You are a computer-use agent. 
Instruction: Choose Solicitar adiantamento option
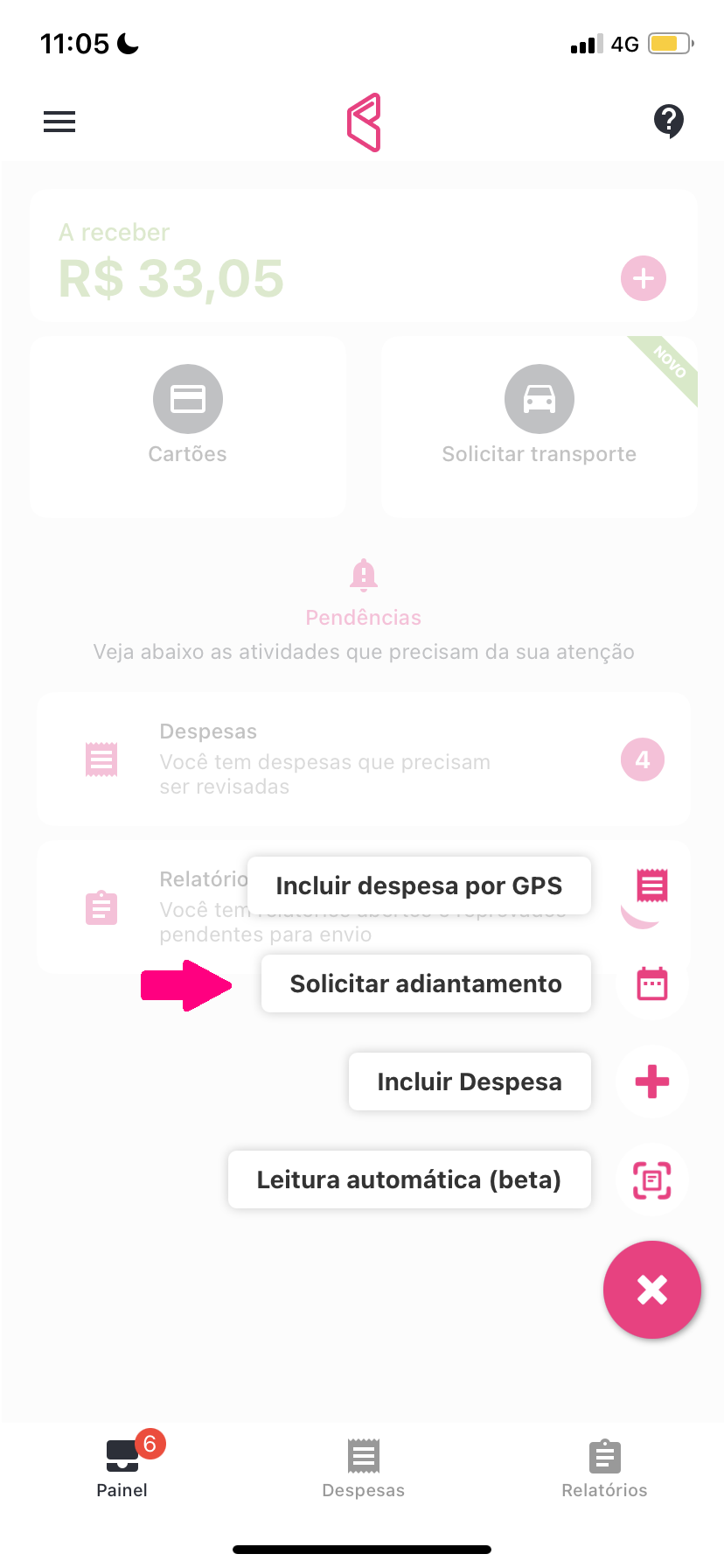pyautogui.click(x=426, y=983)
